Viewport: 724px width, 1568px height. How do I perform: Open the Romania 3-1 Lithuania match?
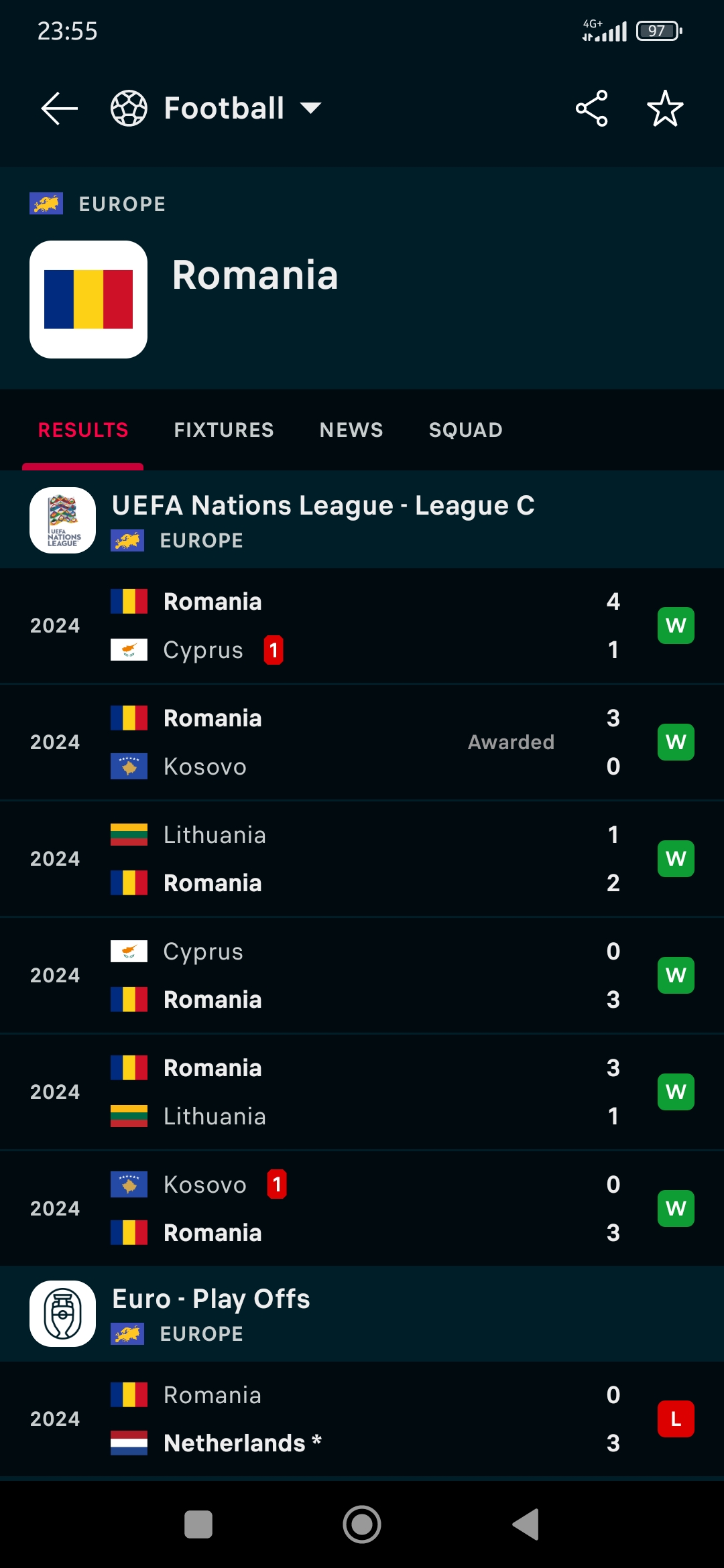(362, 1092)
